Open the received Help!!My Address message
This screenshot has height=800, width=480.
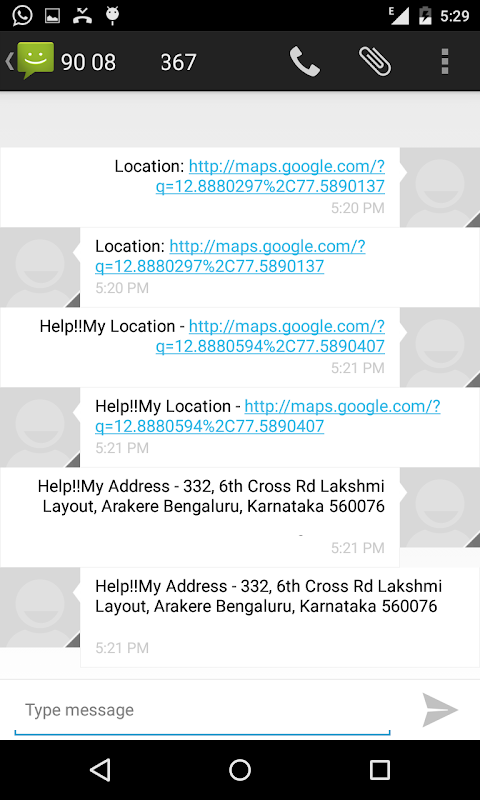pos(280,617)
